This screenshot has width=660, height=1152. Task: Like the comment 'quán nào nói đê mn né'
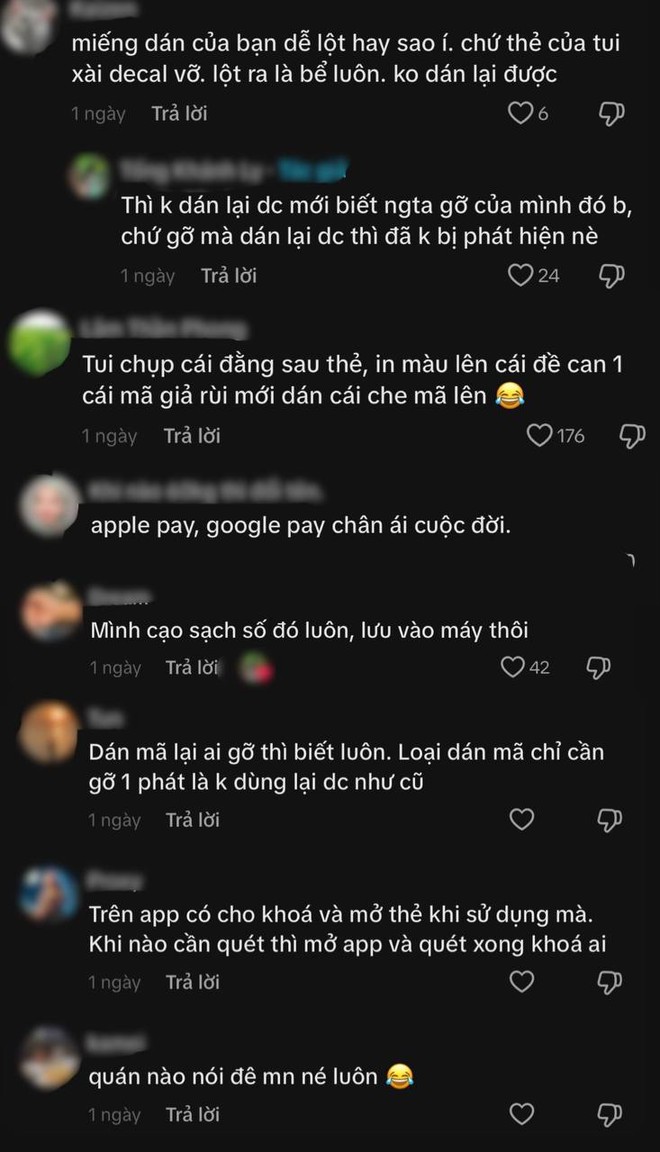[522, 1114]
